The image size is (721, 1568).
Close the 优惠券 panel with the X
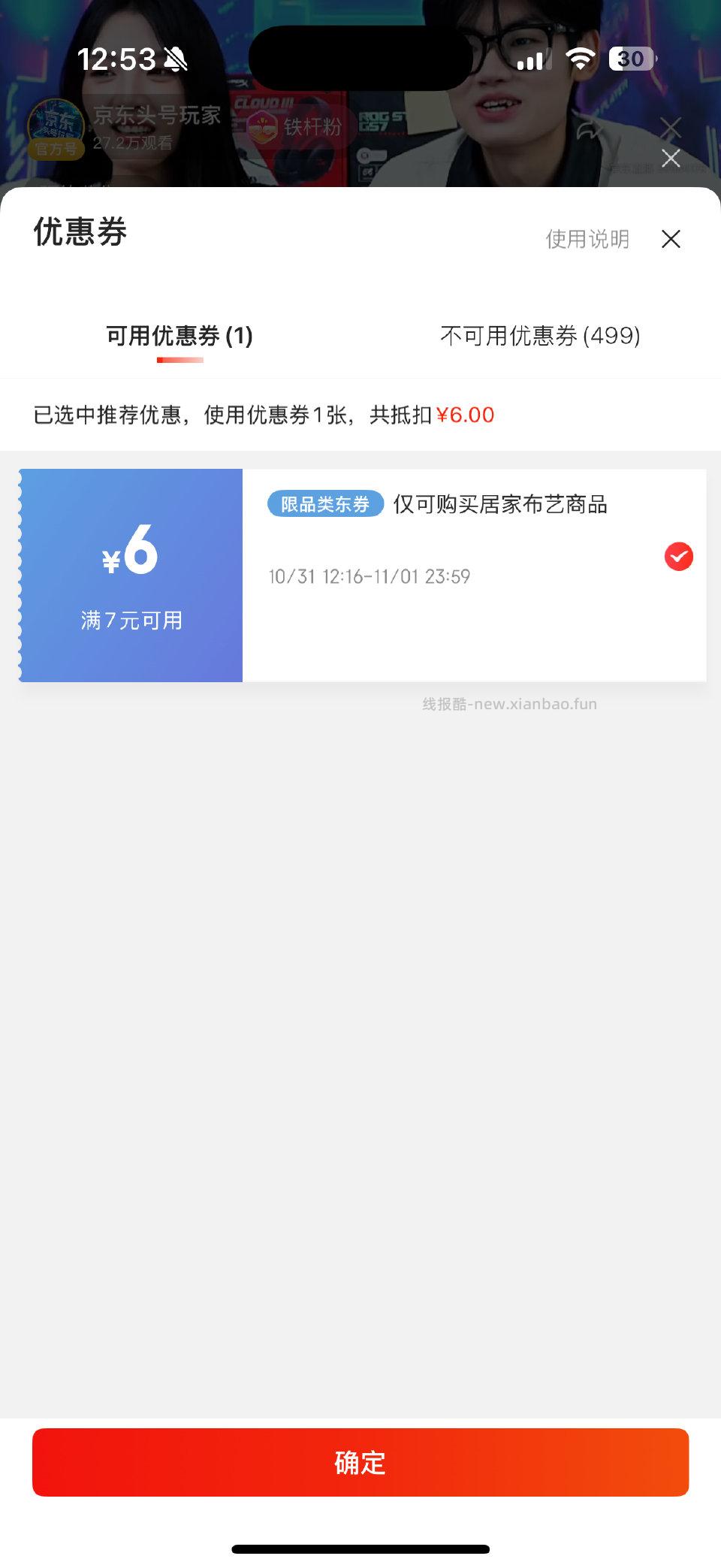pos(671,239)
